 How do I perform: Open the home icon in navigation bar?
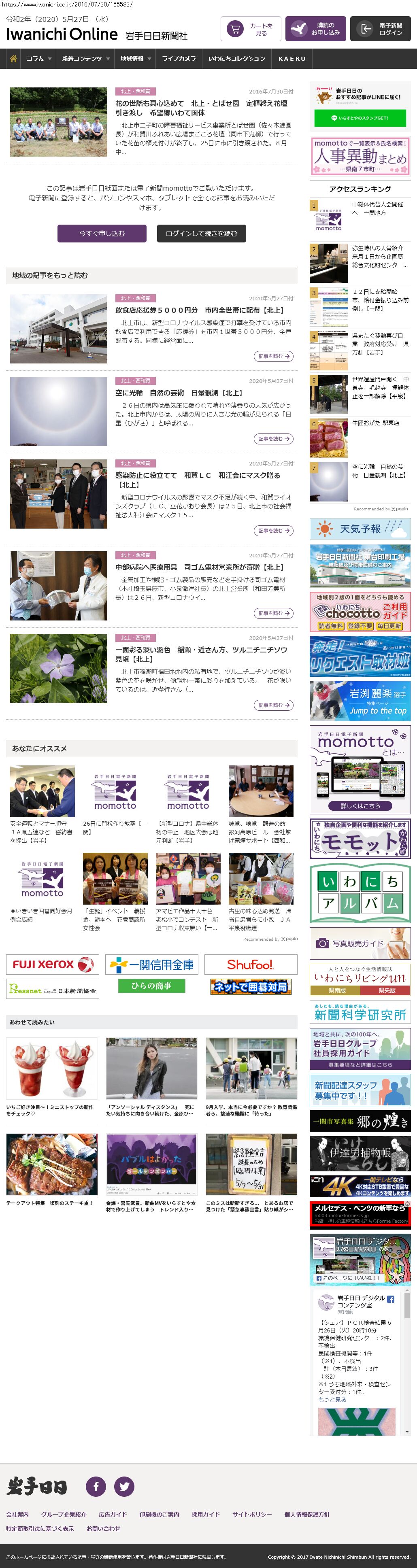(13, 59)
